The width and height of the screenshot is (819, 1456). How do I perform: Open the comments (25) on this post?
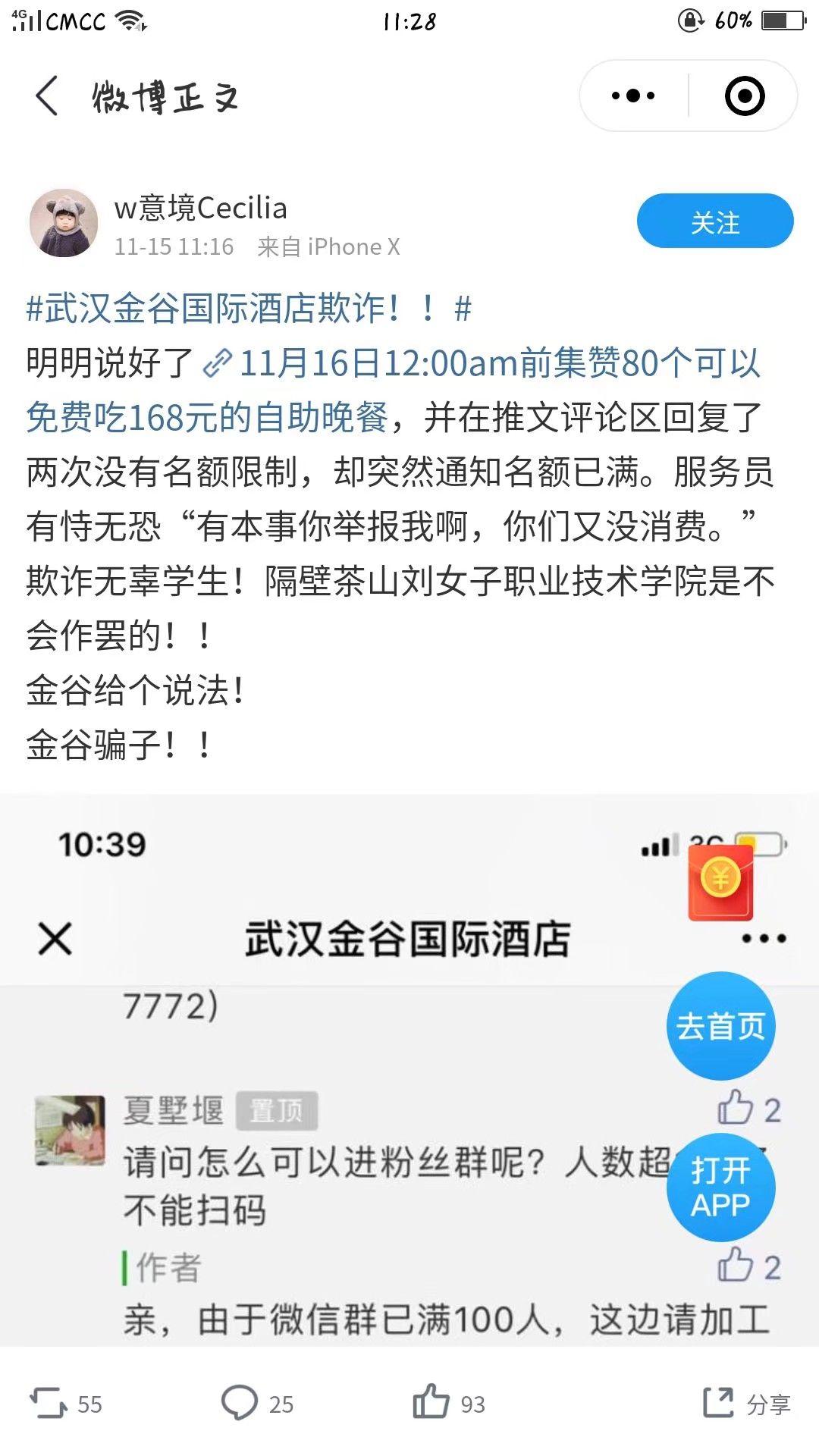pos(257,1404)
